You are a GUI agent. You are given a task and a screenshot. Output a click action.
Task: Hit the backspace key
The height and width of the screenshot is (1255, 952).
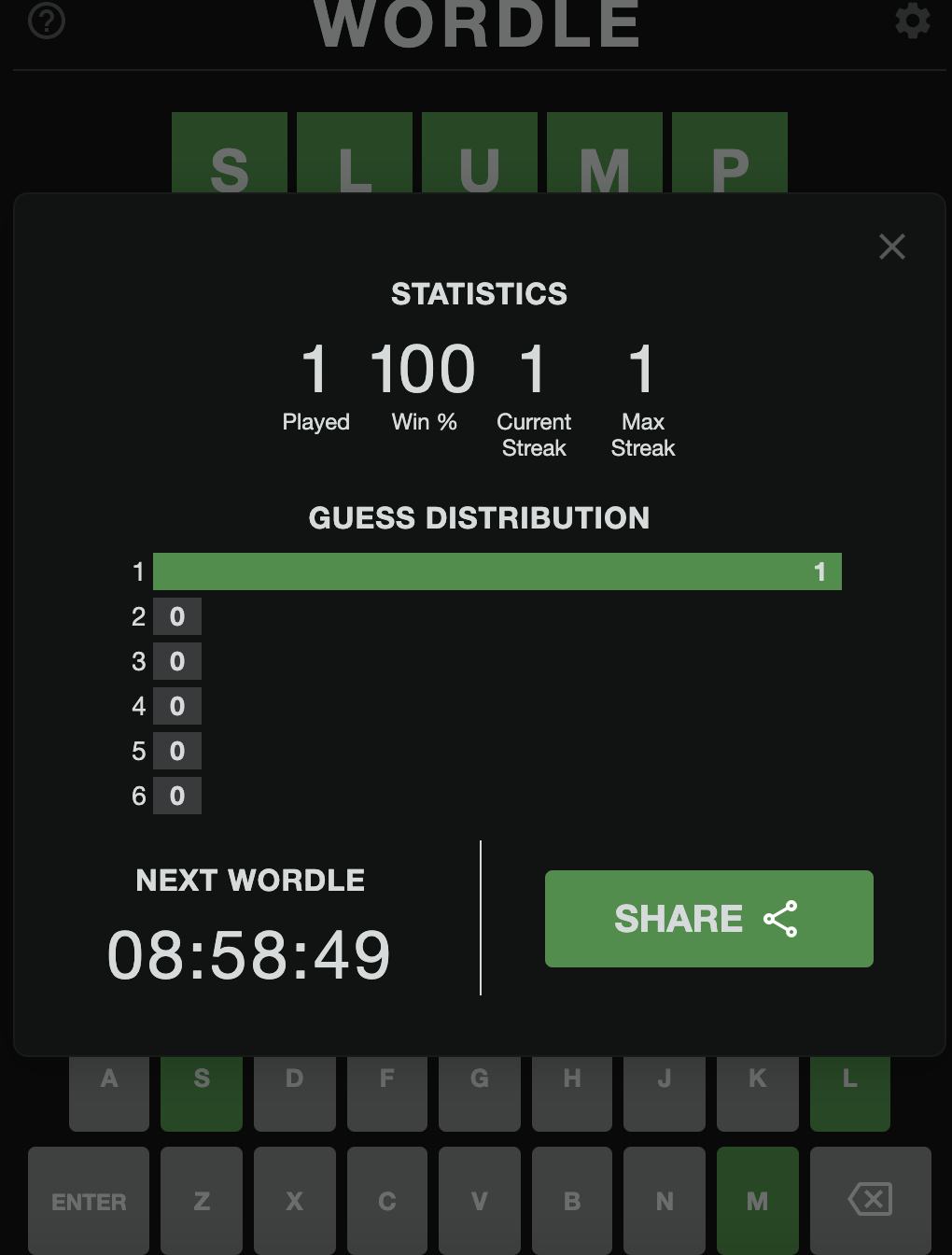[x=870, y=1200]
